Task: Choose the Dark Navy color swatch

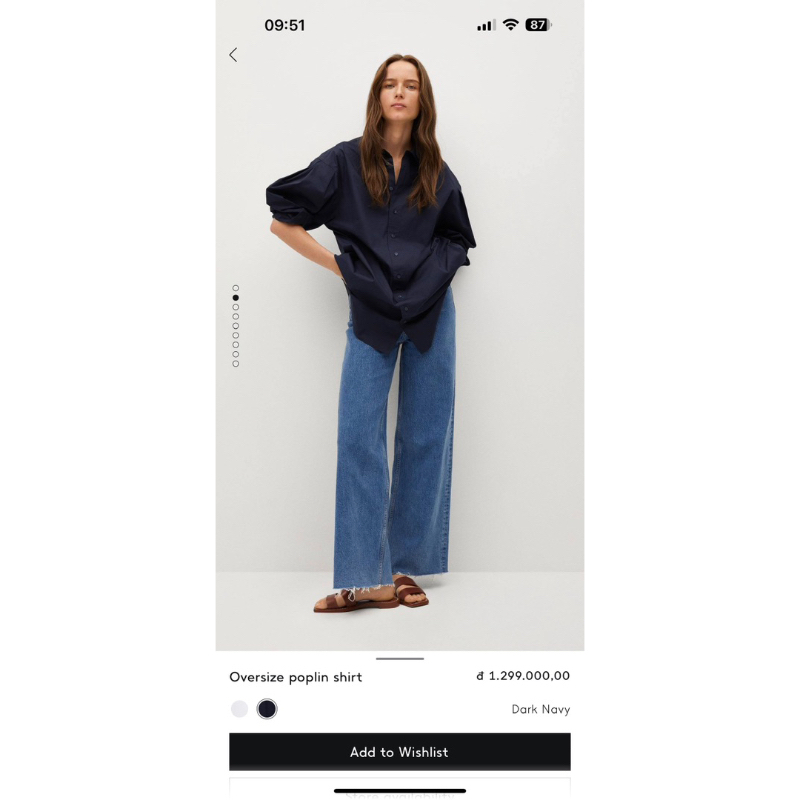Action: click(x=267, y=709)
